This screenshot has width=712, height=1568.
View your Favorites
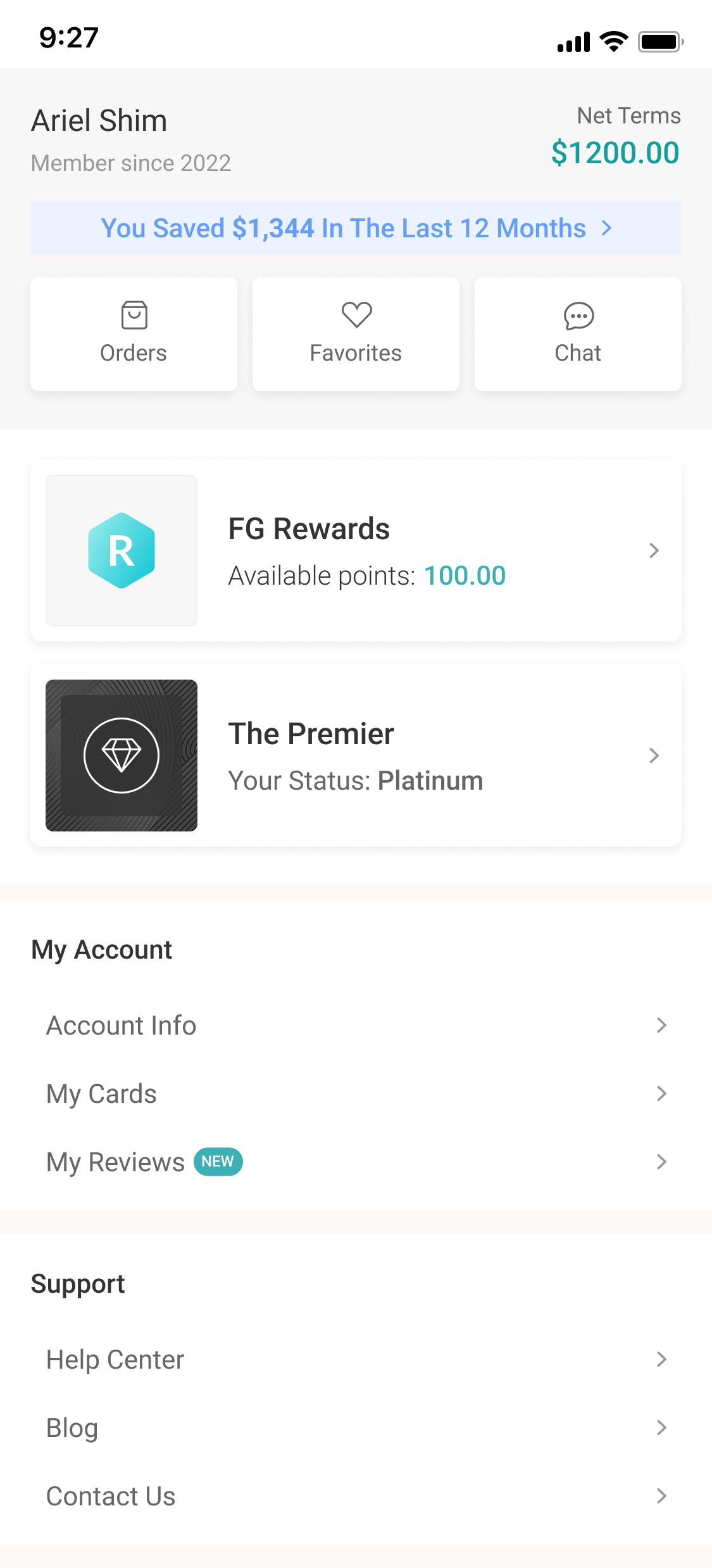point(356,334)
